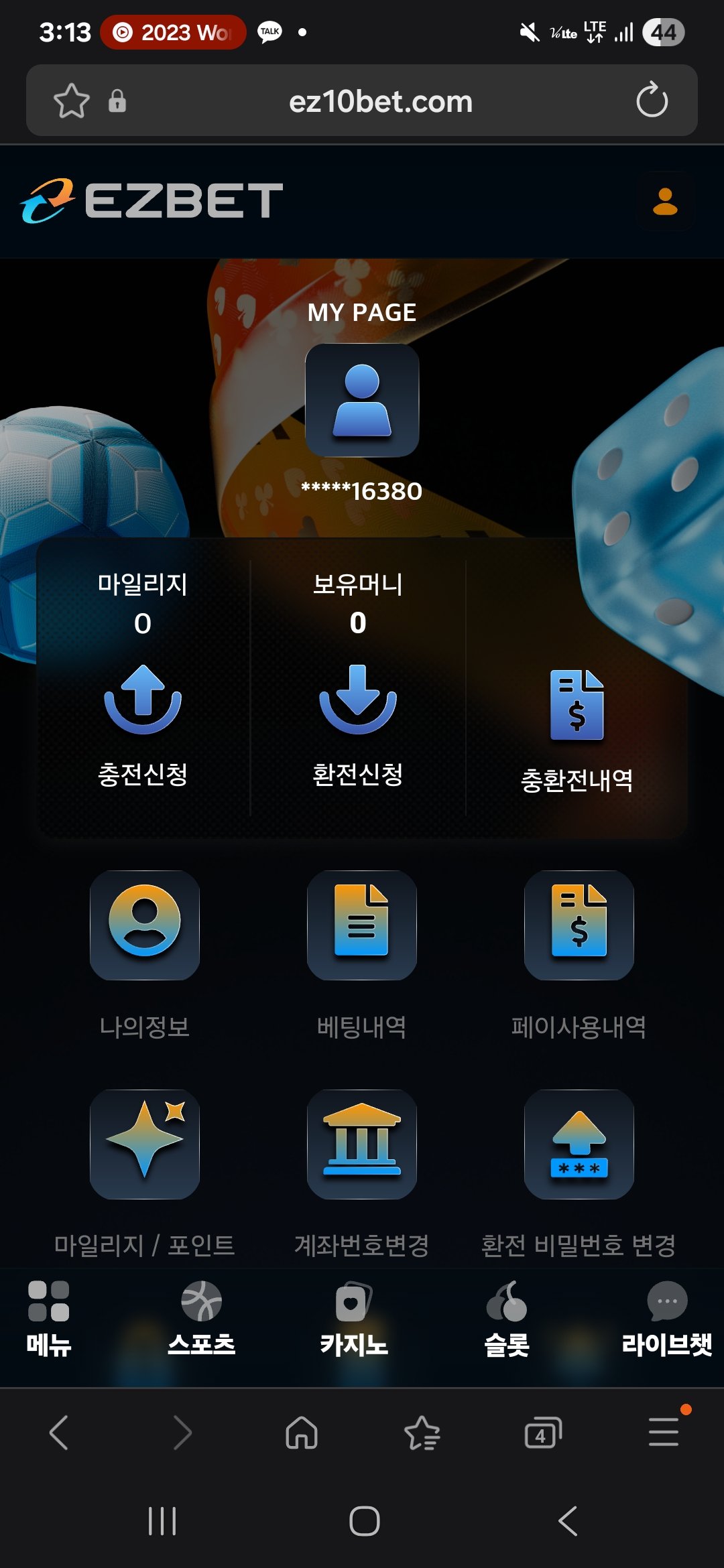Image resolution: width=724 pixels, height=1568 pixels.
Task: Reload the page in the browser
Action: (652, 101)
